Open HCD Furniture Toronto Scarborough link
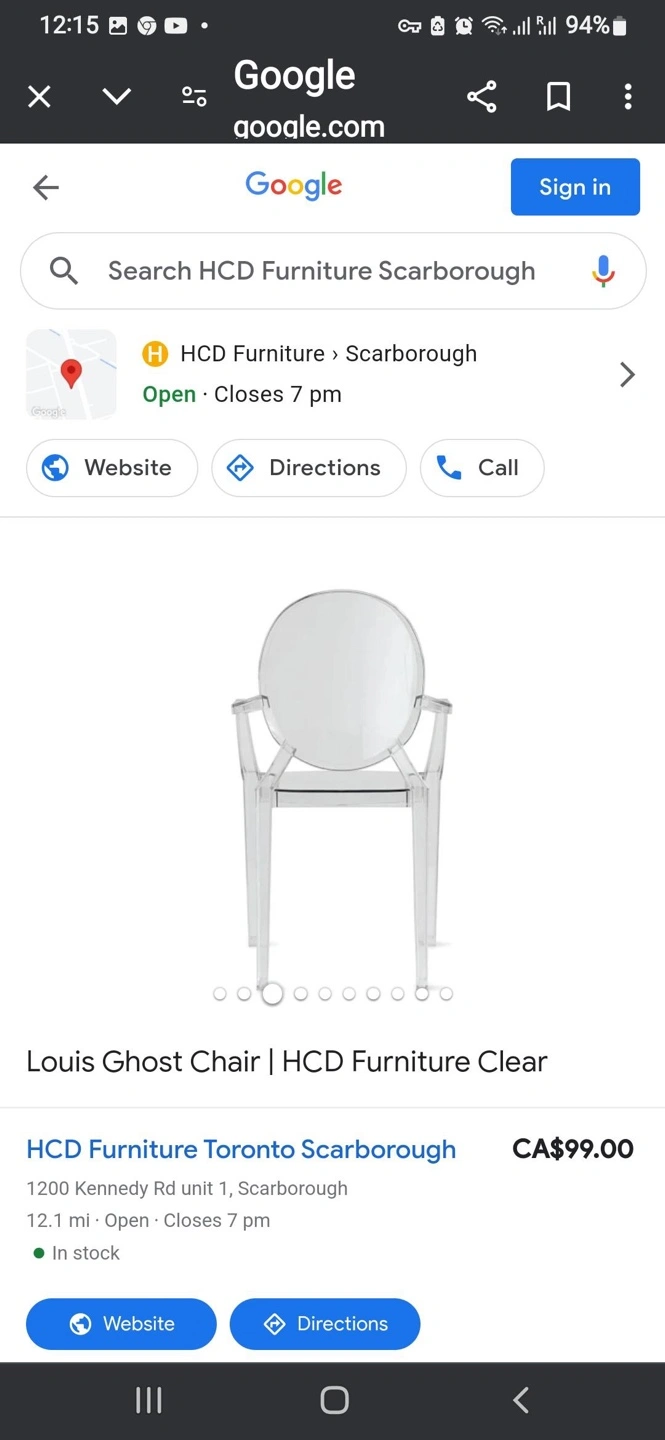Viewport: 665px width, 1440px height. pyautogui.click(x=241, y=1149)
